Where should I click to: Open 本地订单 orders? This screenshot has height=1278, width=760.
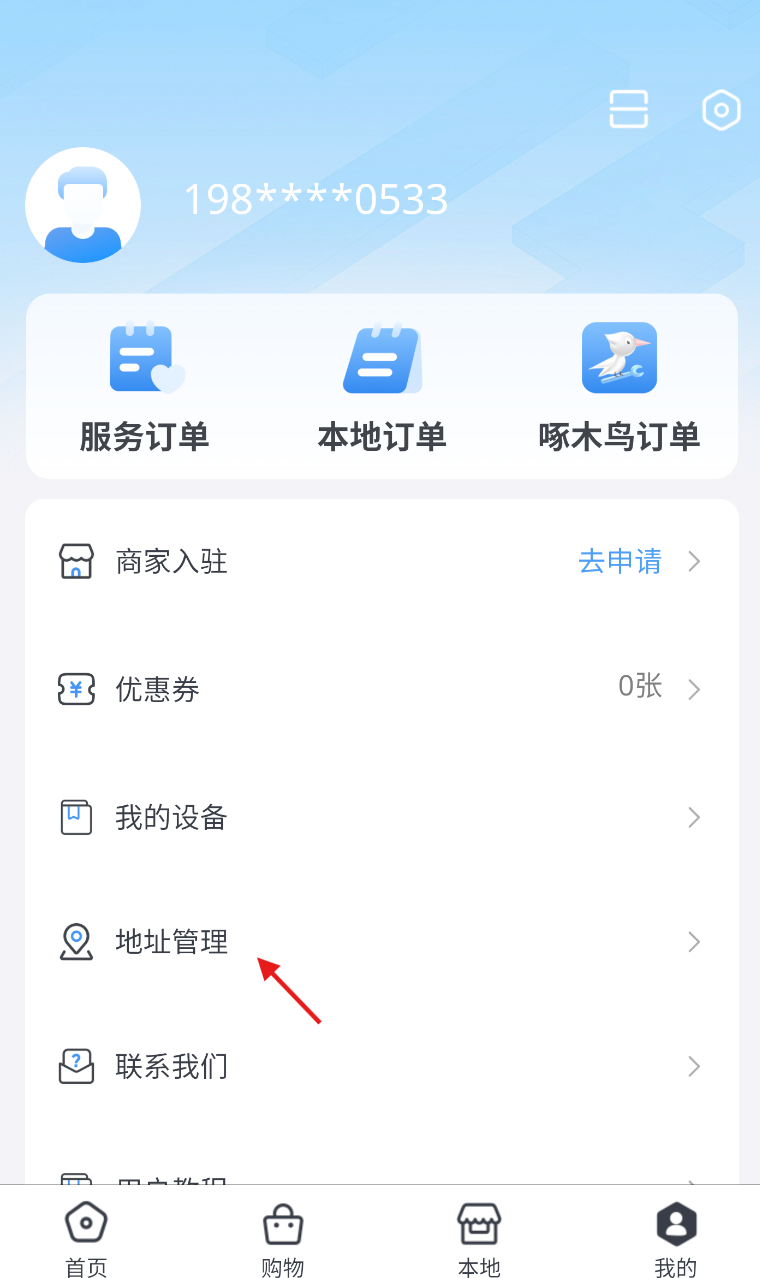[x=382, y=388]
